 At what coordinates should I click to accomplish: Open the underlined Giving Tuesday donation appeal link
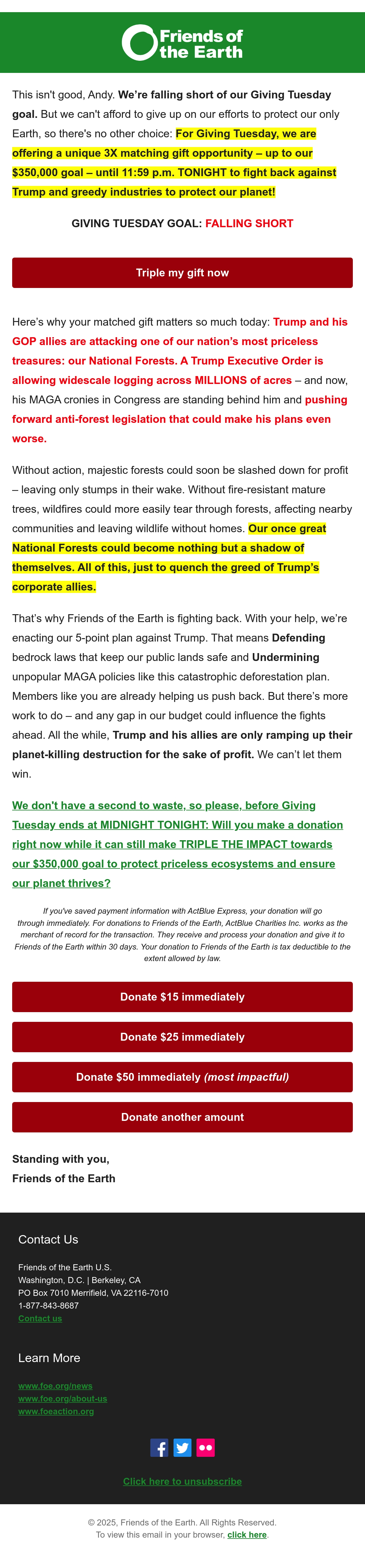(x=177, y=844)
